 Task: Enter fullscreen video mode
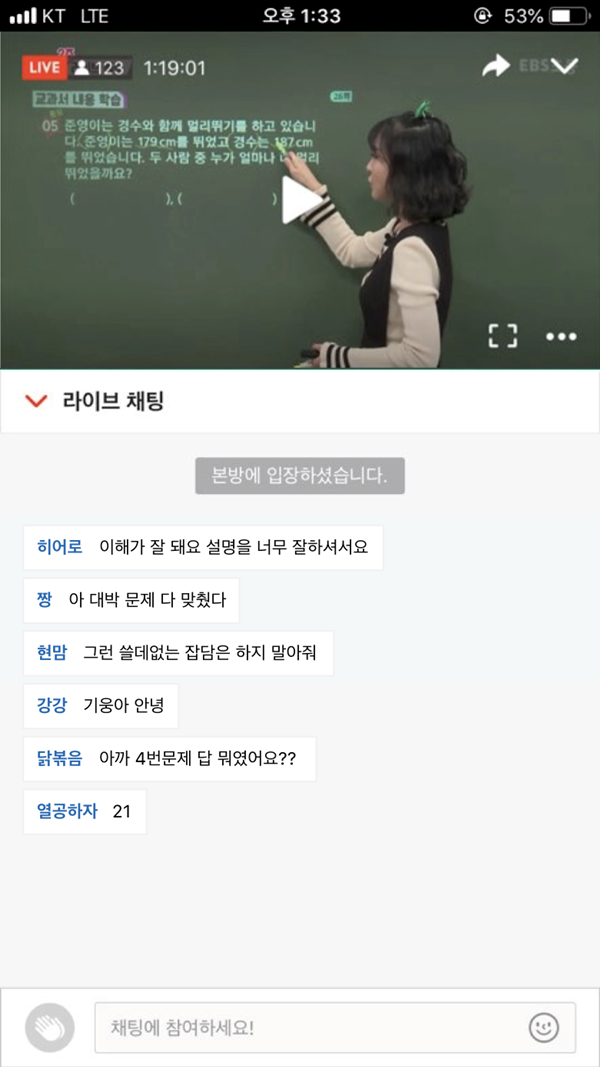[503, 336]
